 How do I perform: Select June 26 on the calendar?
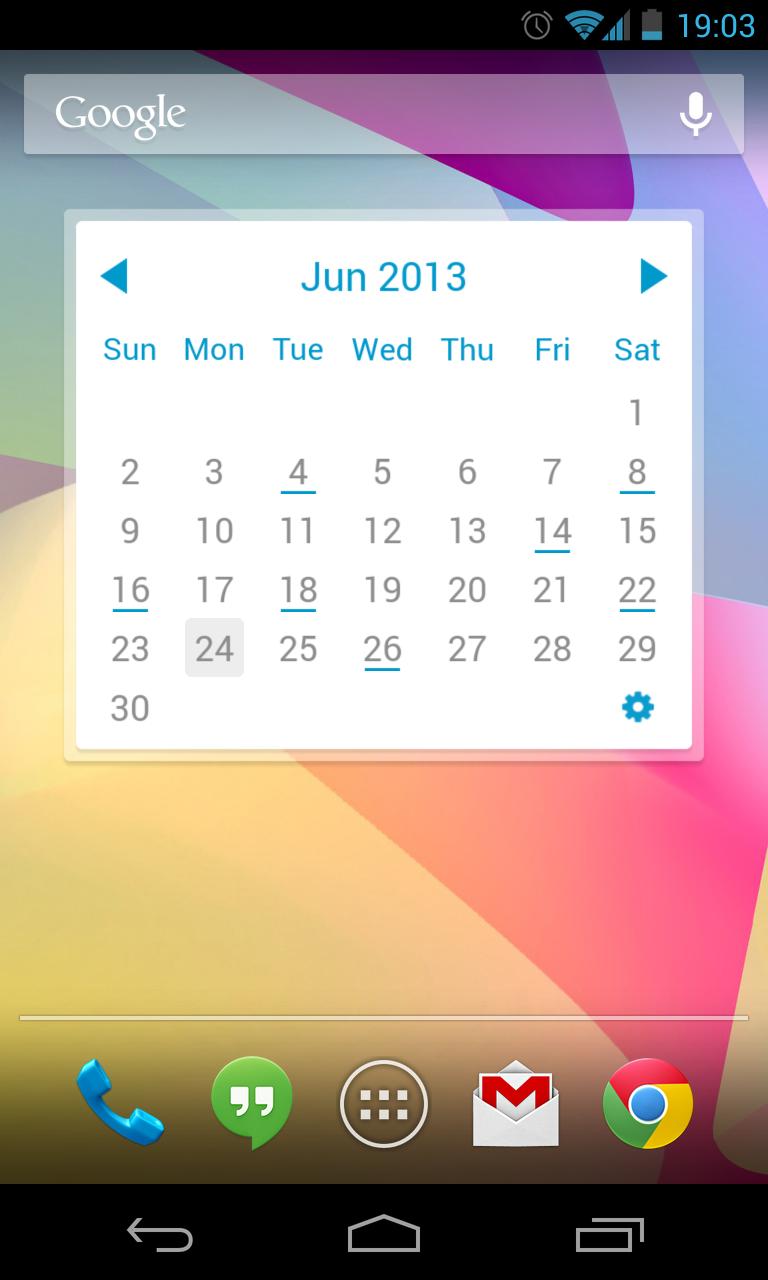click(382, 648)
